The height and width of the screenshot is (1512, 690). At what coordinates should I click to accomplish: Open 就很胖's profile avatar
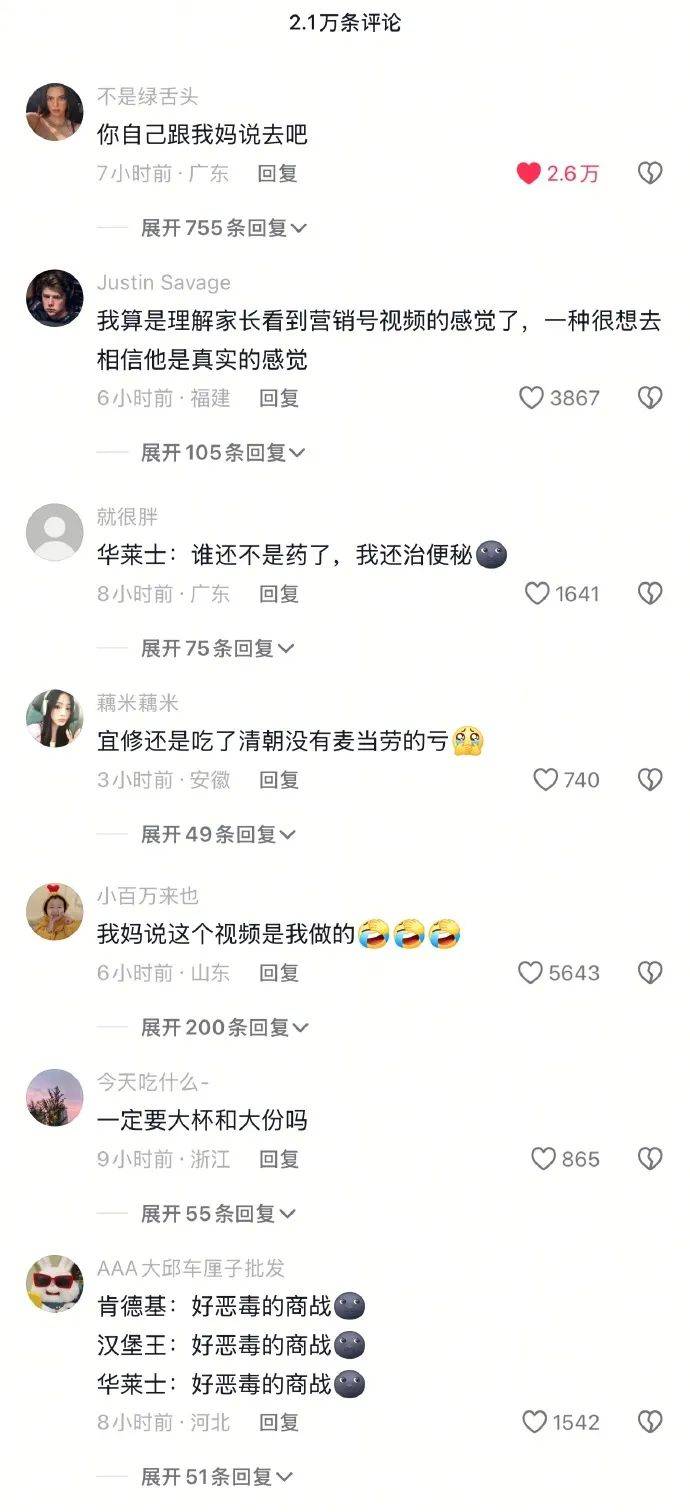pos(54,532)
